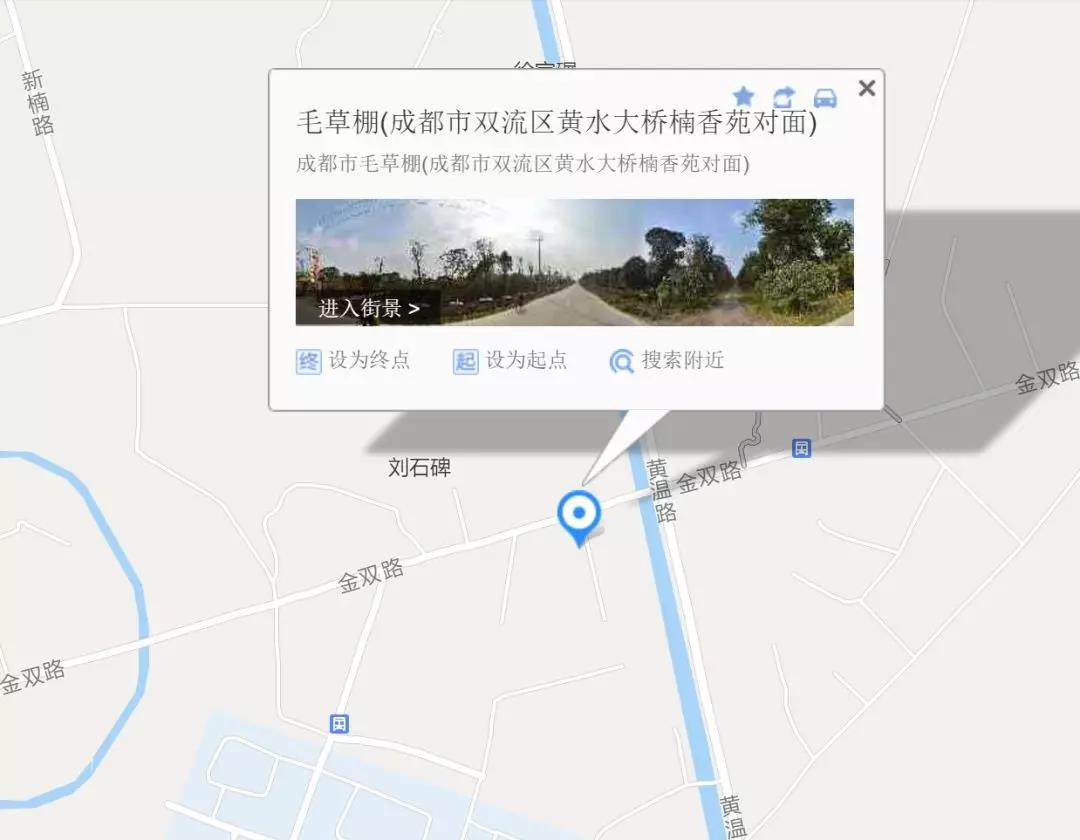Enter street view via 进入街景
The width and height of the screenshot is (1080, 840).
tap(368, 308)
